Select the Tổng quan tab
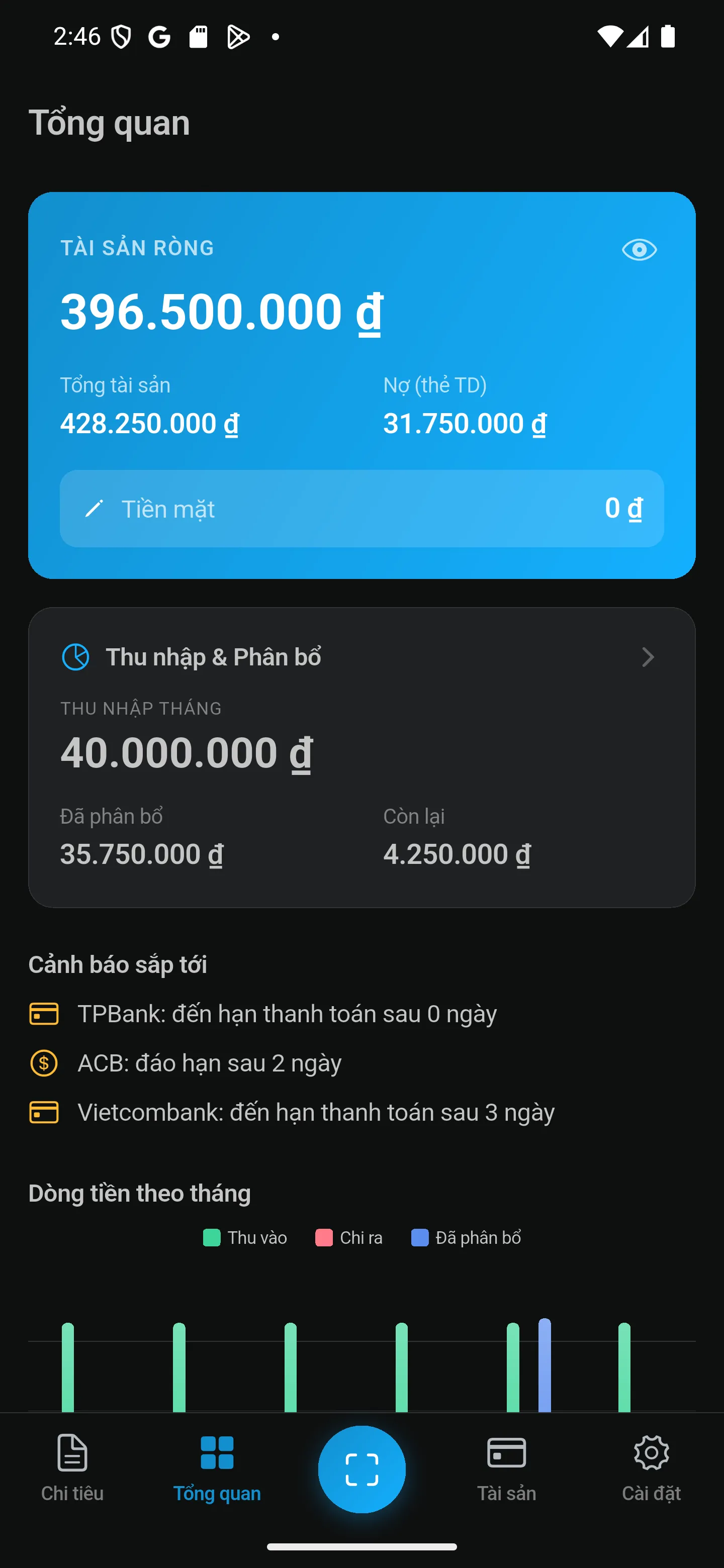This screenshot has height=1568, width=724. (217, 1469)
